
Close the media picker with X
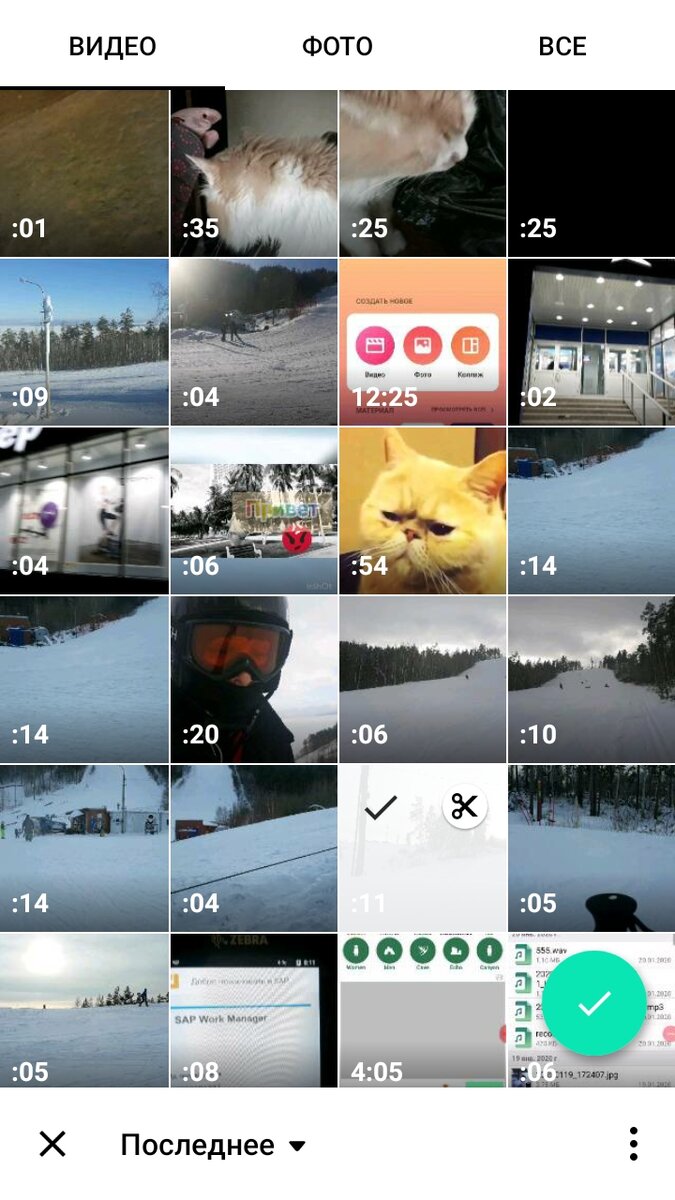pyautogui.click(x=52, y=1144)
